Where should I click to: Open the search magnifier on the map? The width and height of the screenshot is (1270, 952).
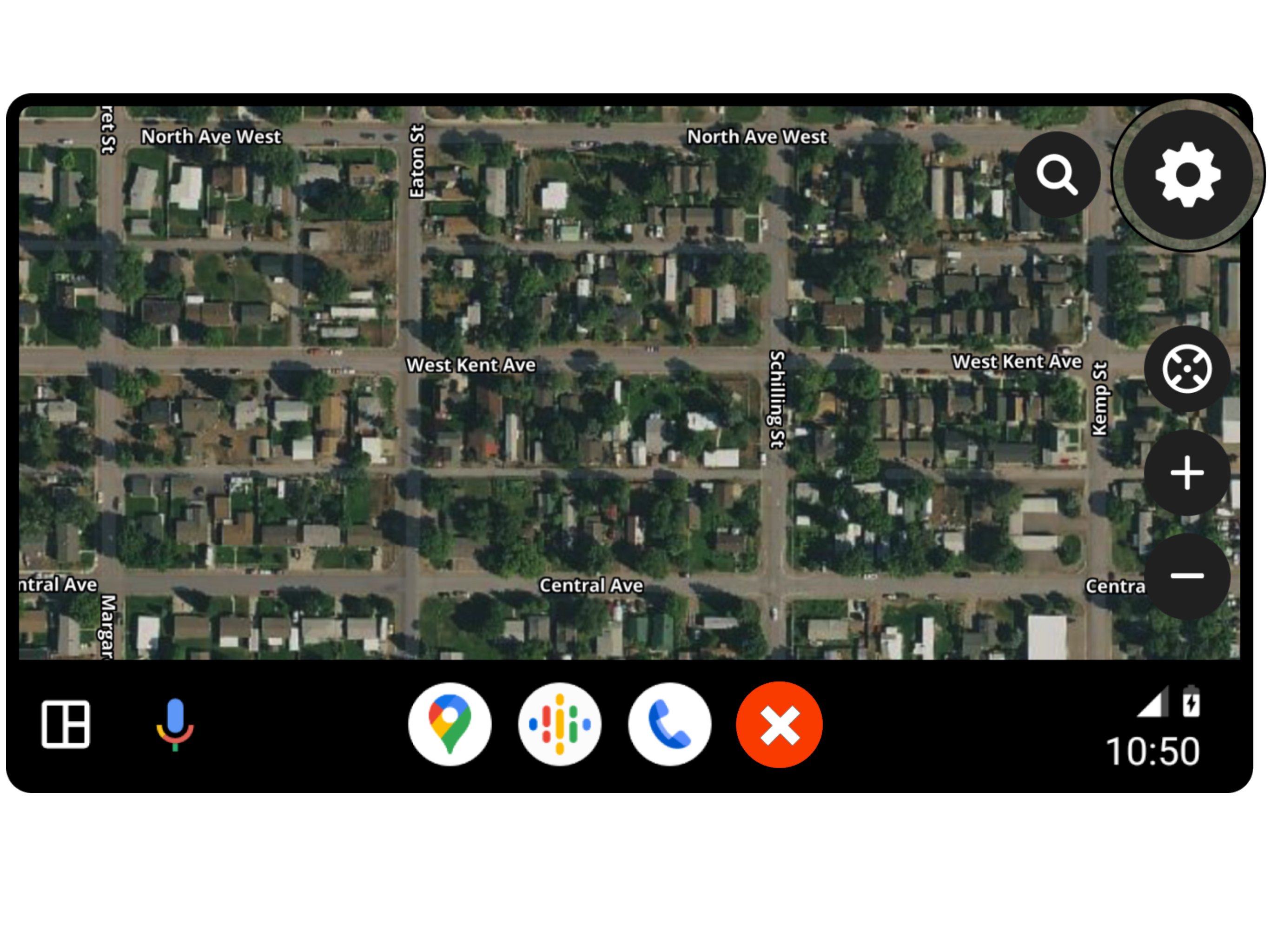click(1057, 175)
